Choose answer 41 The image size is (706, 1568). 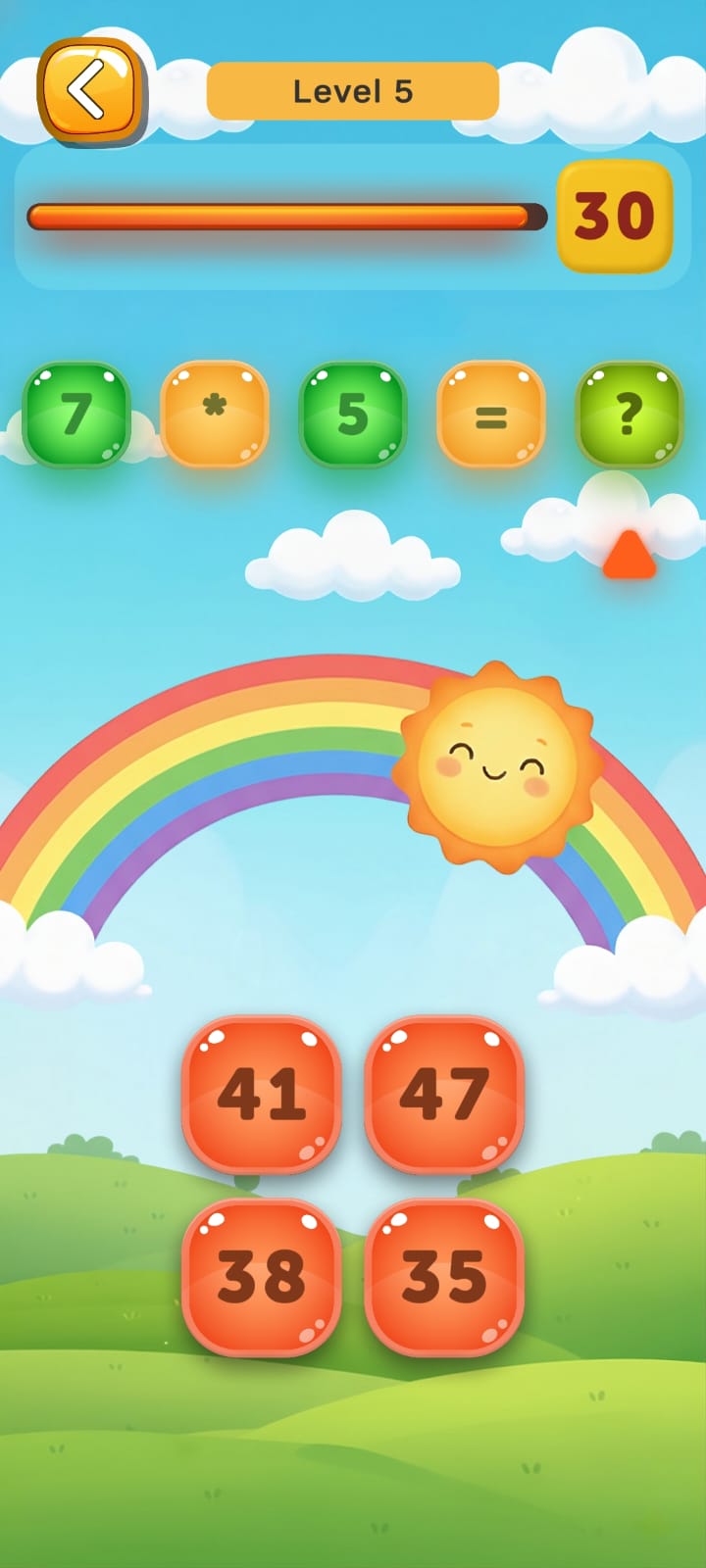tap(262, 1094)
